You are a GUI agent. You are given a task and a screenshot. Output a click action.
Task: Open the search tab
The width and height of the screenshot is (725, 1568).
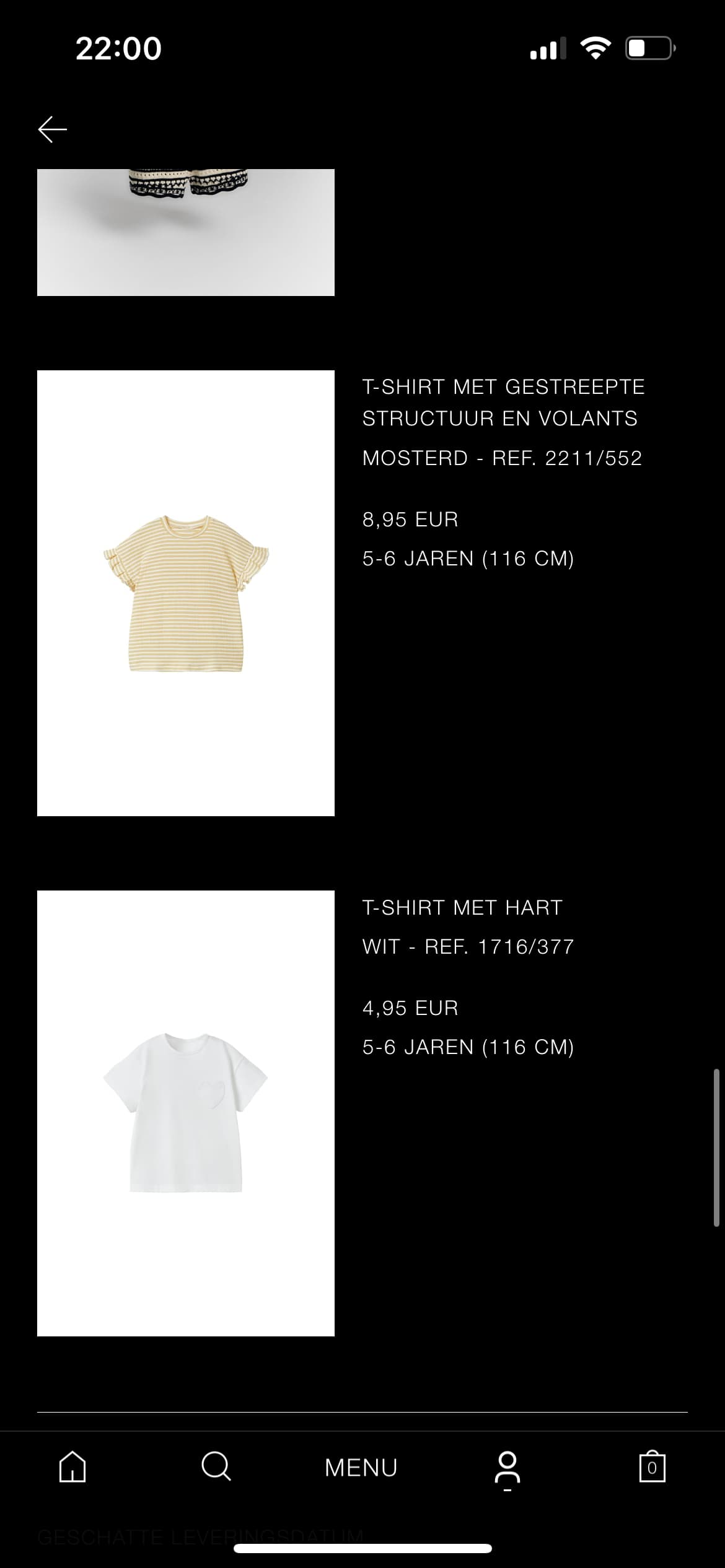(216, 1466)
